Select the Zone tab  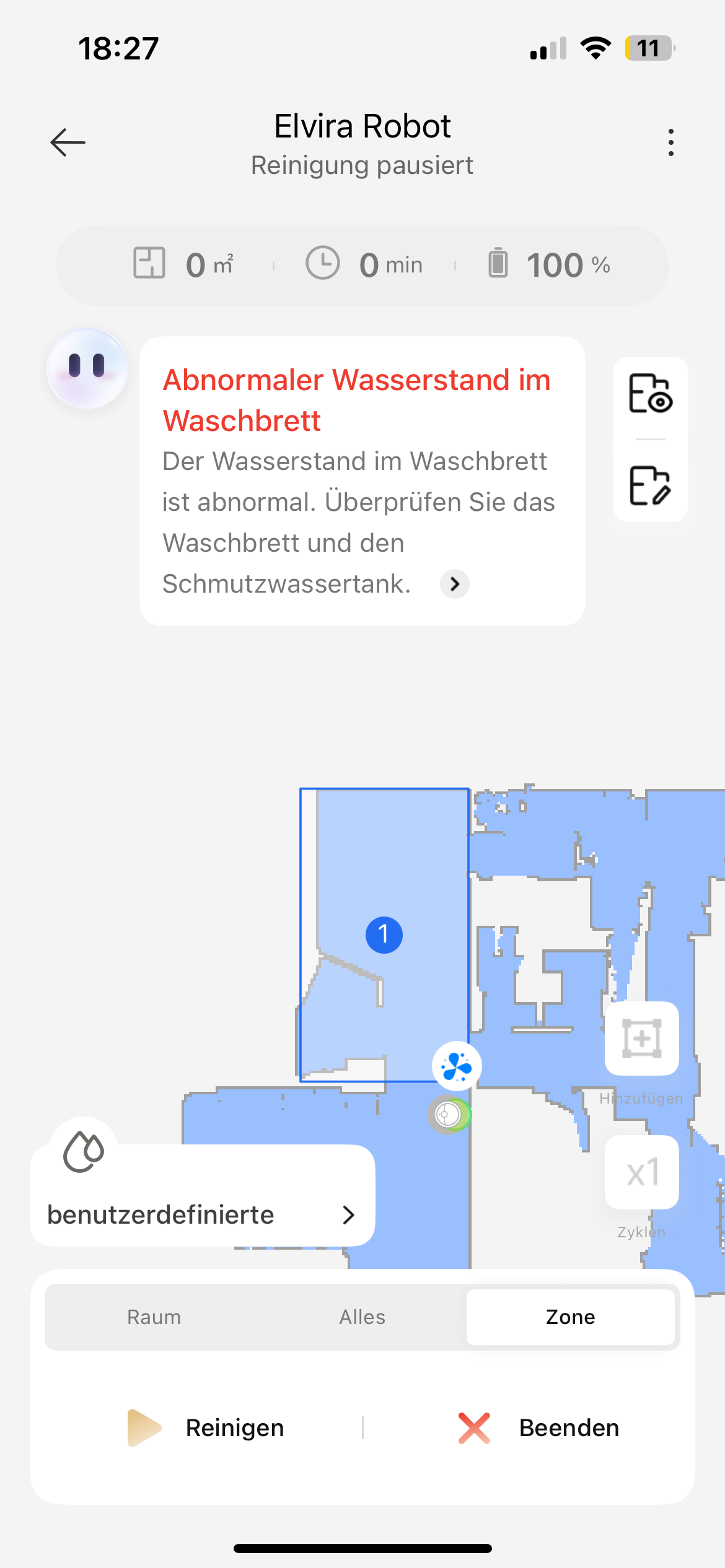coord(570,1317)
